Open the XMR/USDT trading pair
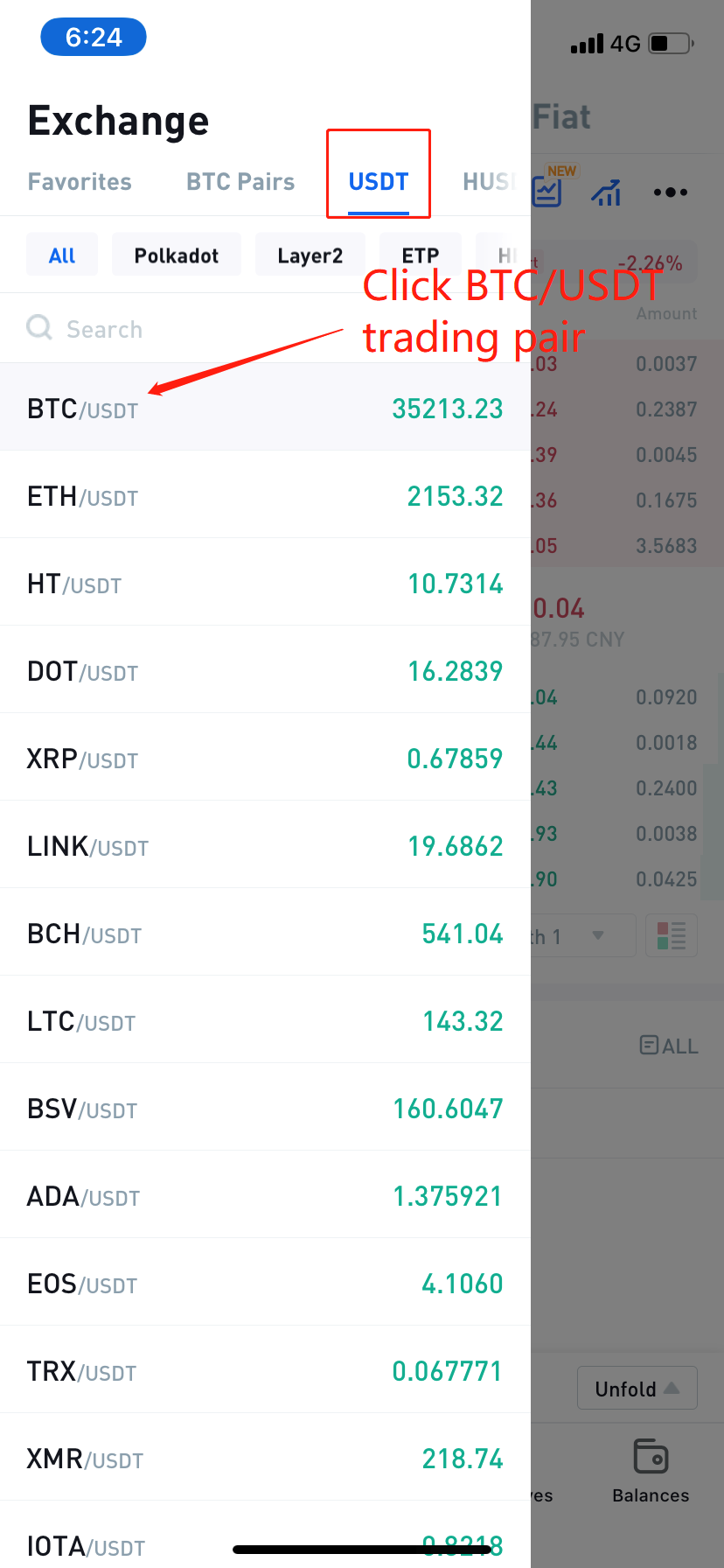Viewport: 724px width, 1568px height. point(265,1458)
